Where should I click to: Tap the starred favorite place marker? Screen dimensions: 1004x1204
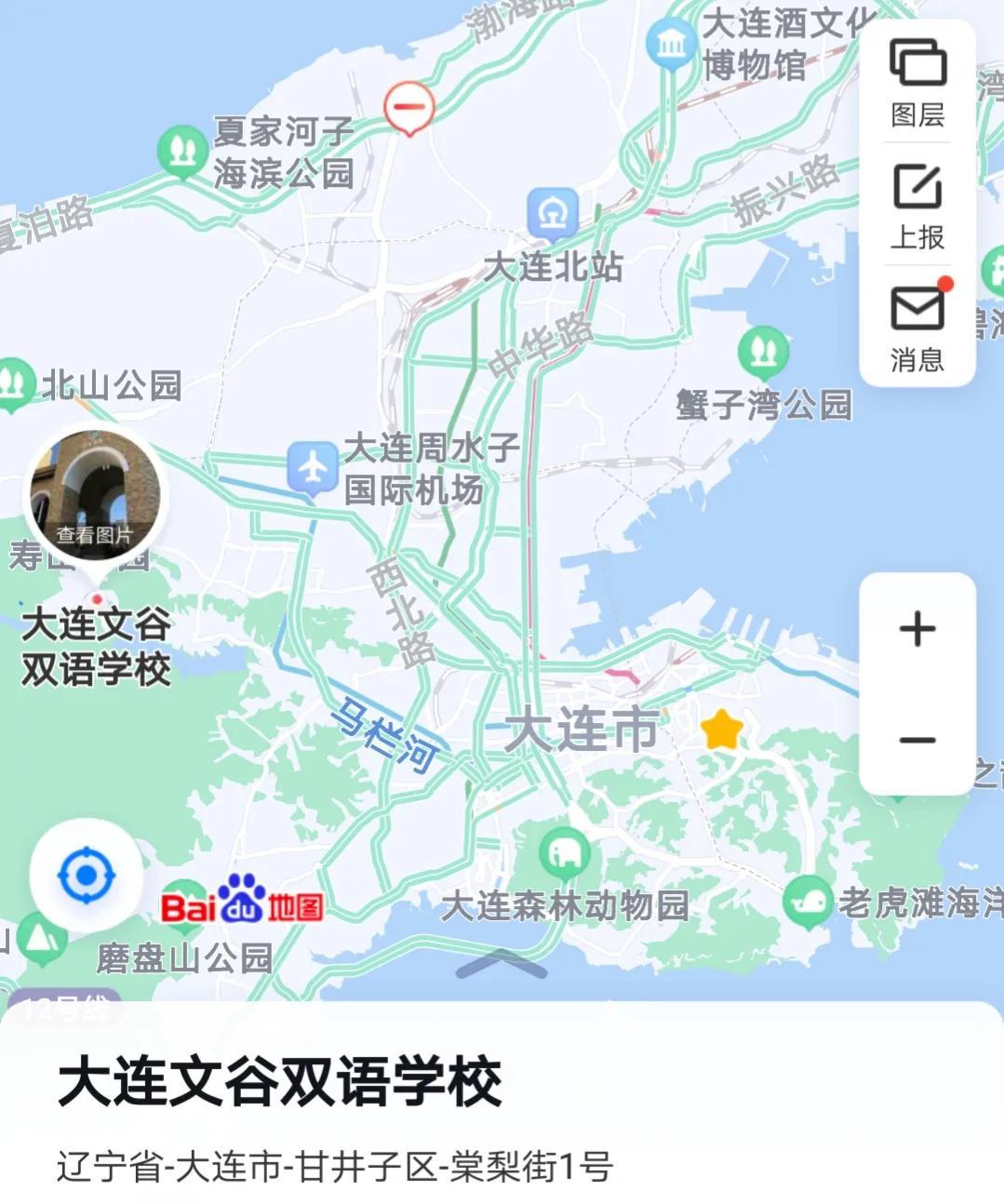(721, 729)
